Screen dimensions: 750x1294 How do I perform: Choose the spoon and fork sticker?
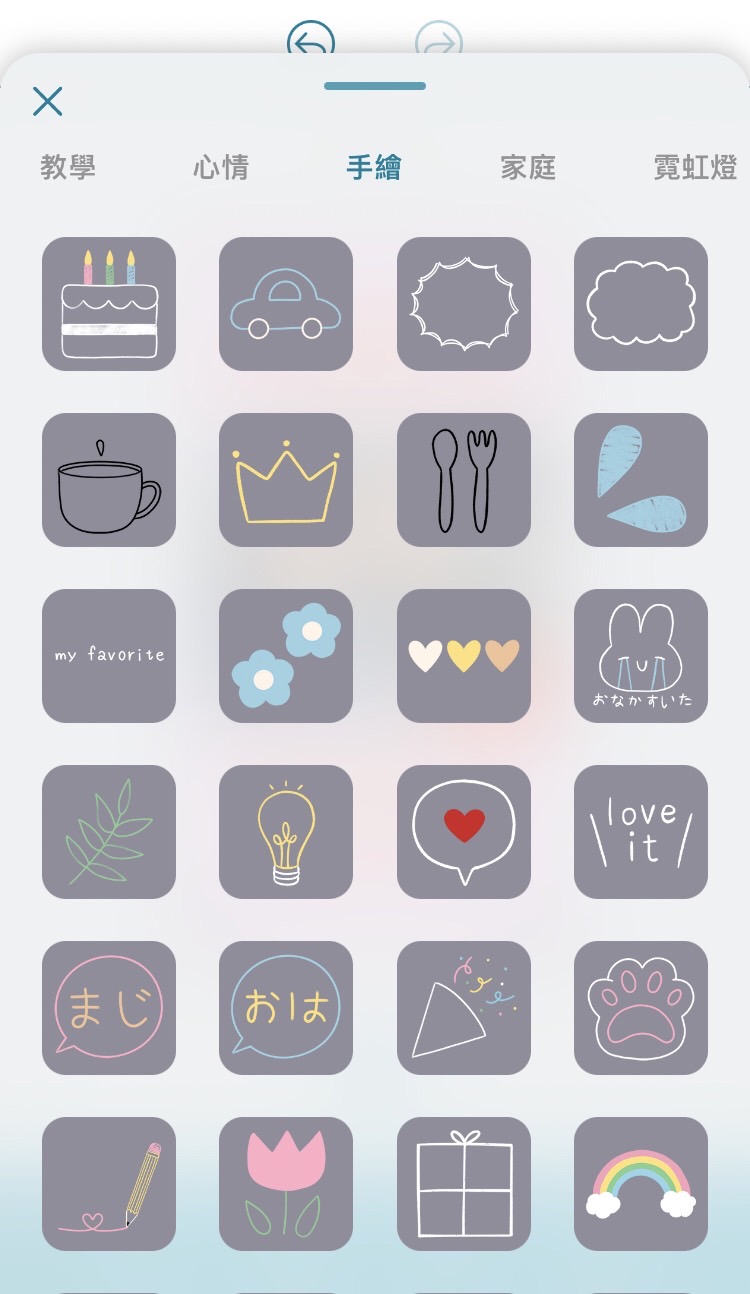[464, 480]
